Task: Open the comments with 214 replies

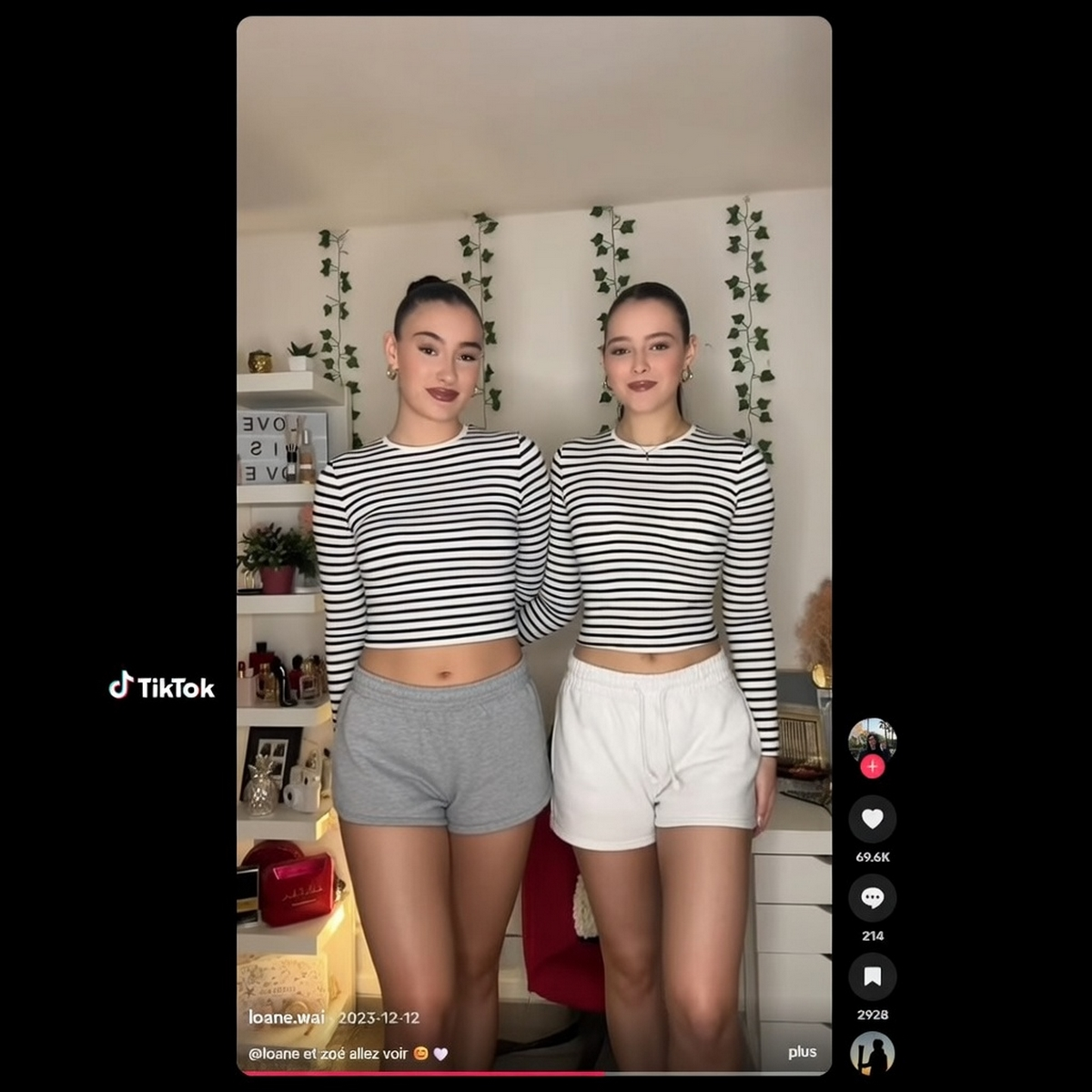Action: pos(872,898)
